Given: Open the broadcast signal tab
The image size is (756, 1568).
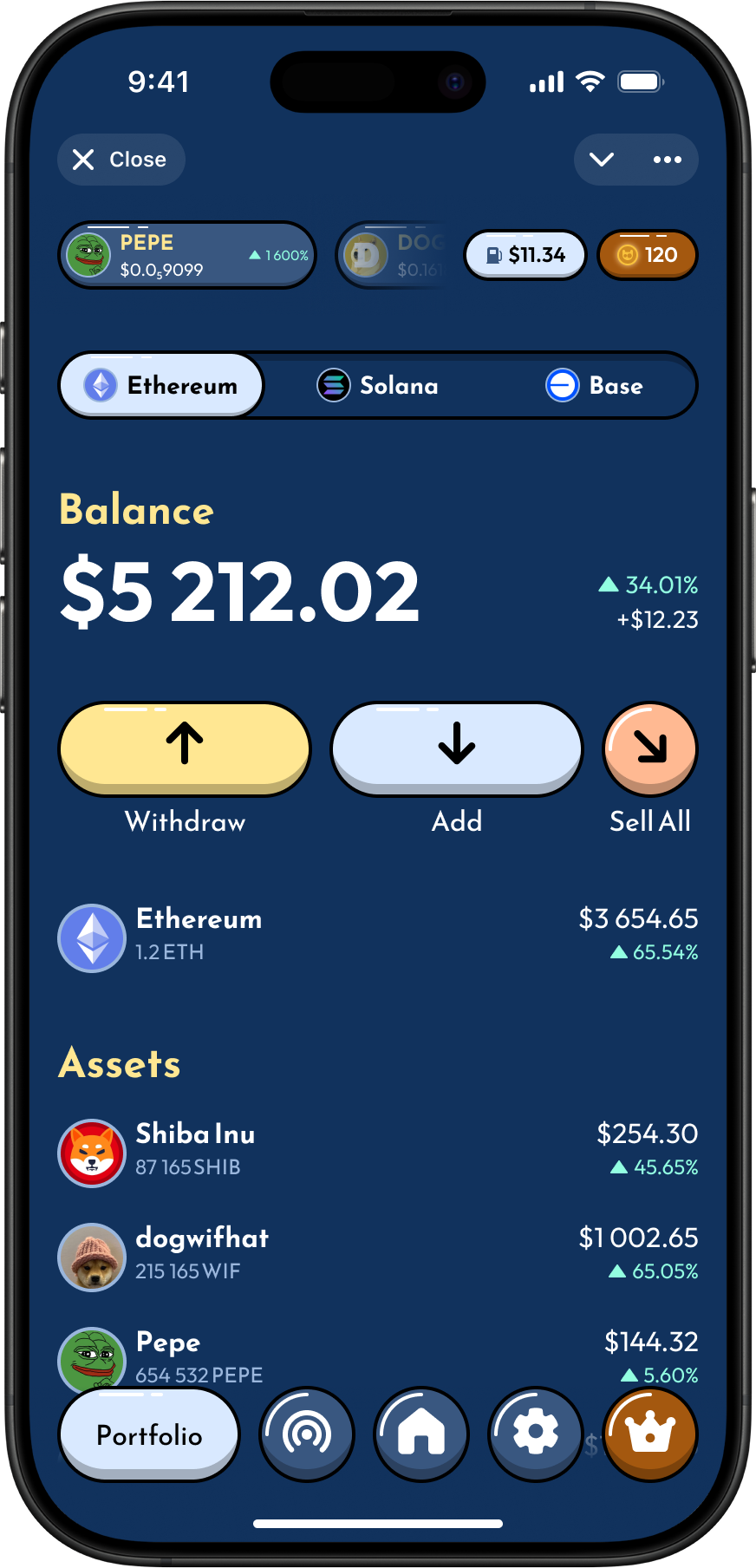Looking at the screenshot, I should [x=307, y=1434].
